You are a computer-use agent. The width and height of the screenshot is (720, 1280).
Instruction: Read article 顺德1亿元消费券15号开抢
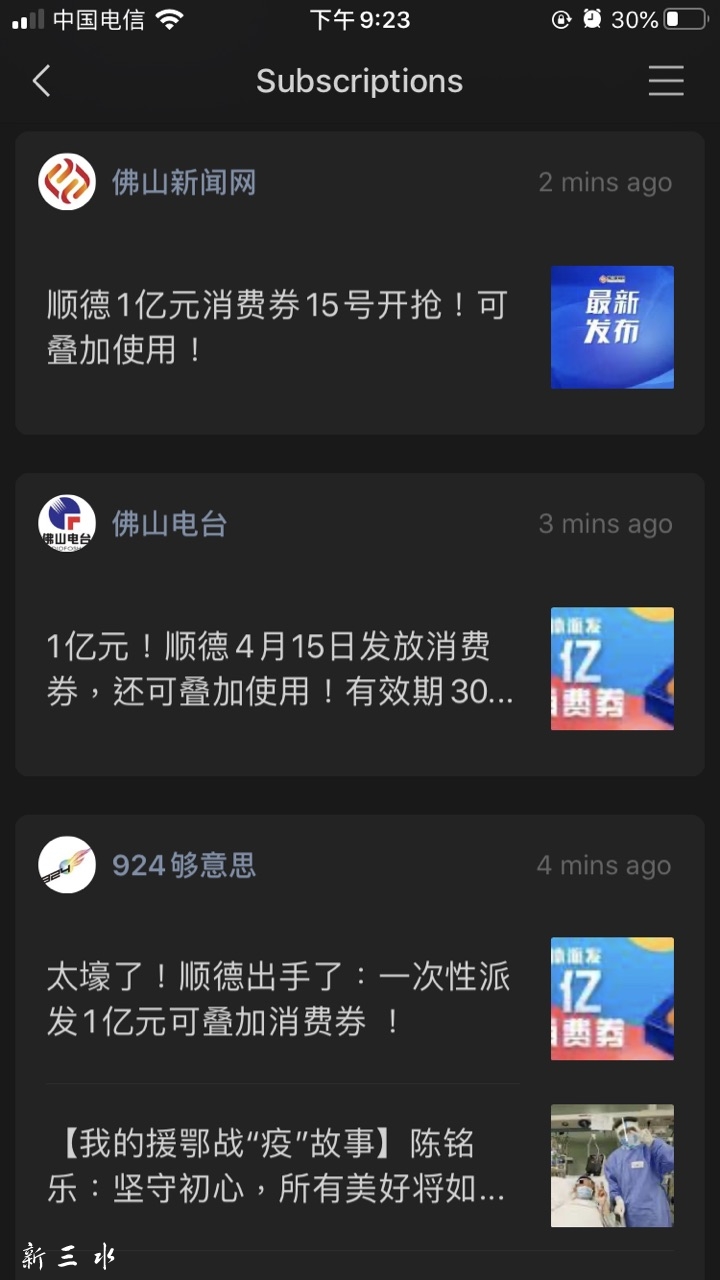278,327
